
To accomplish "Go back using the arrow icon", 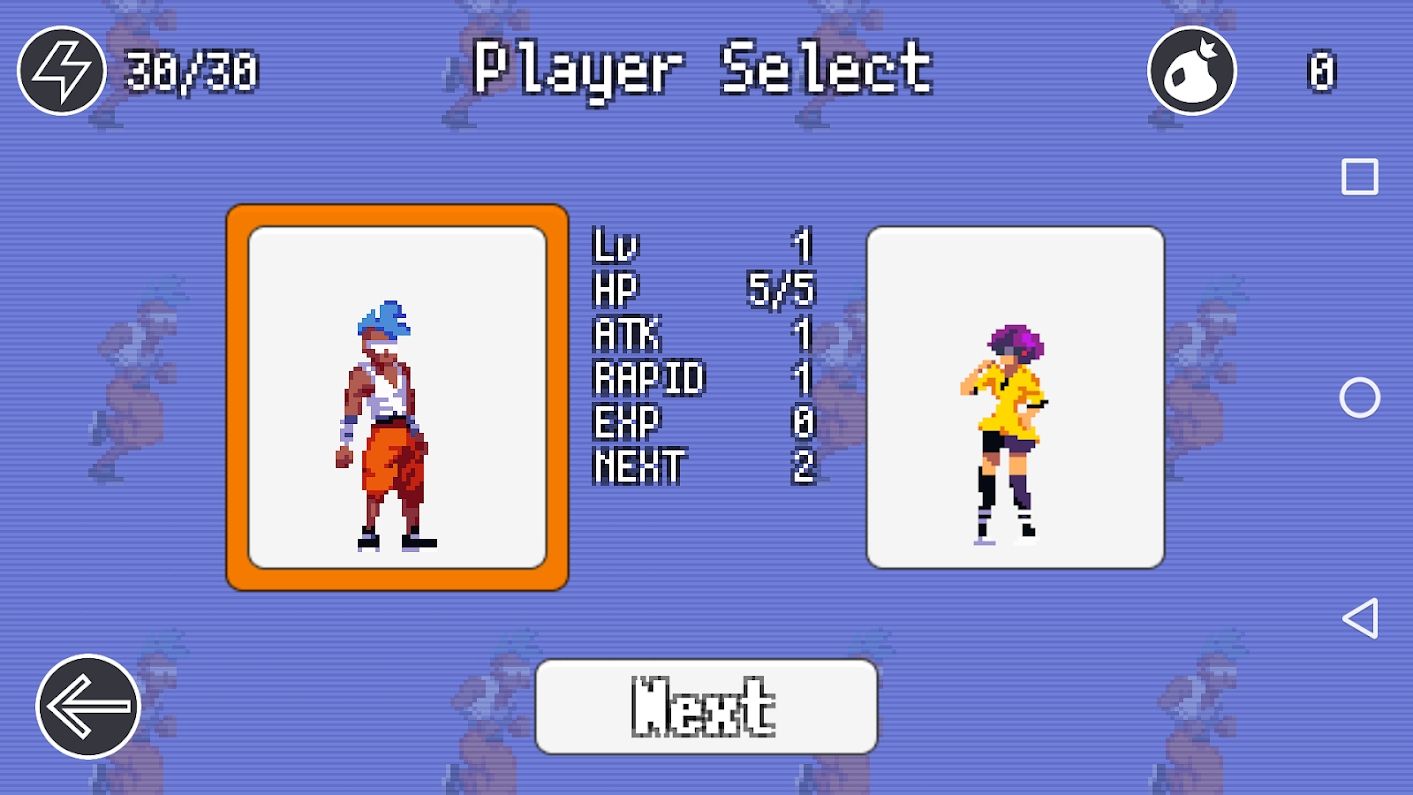I will pos(88,706).
